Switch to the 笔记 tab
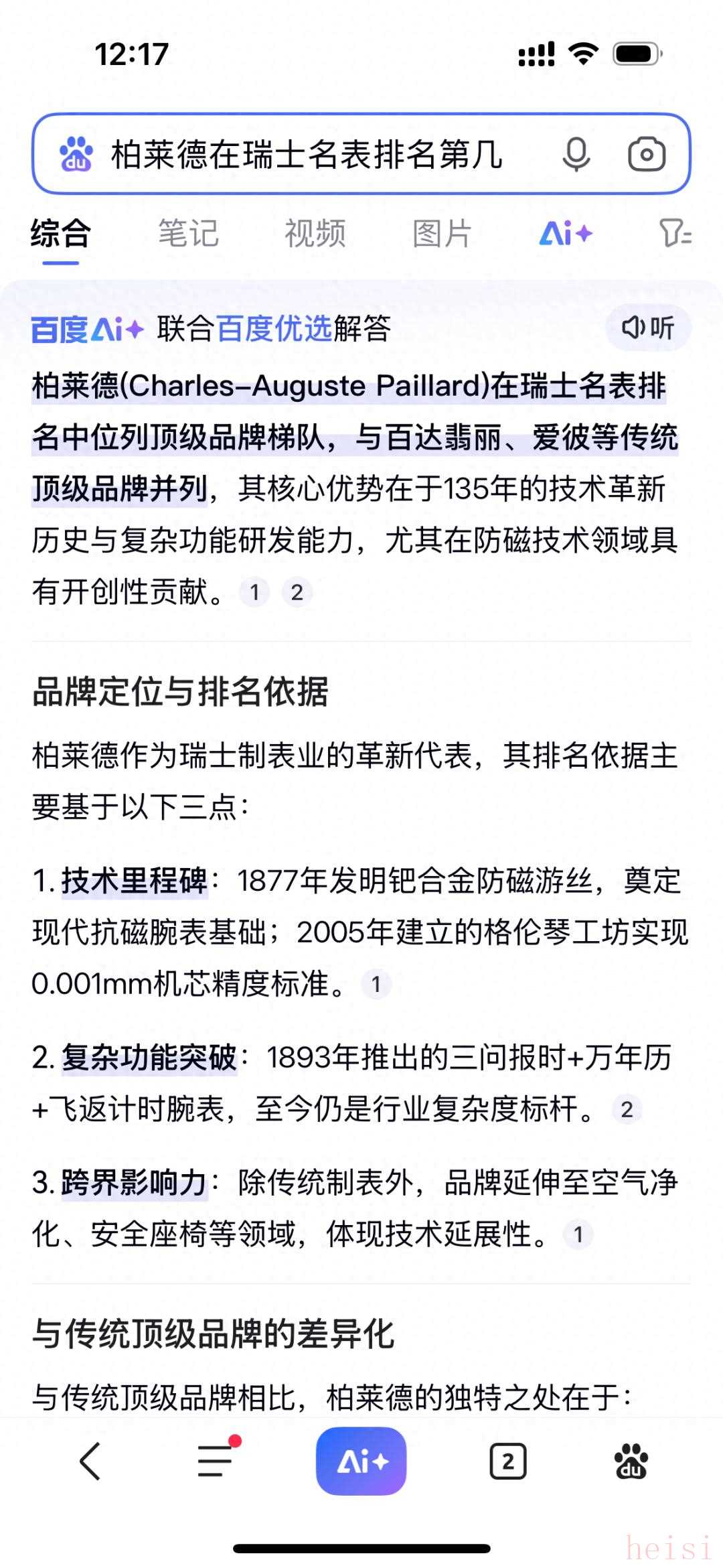The image size is (723, 1568). 188,234
